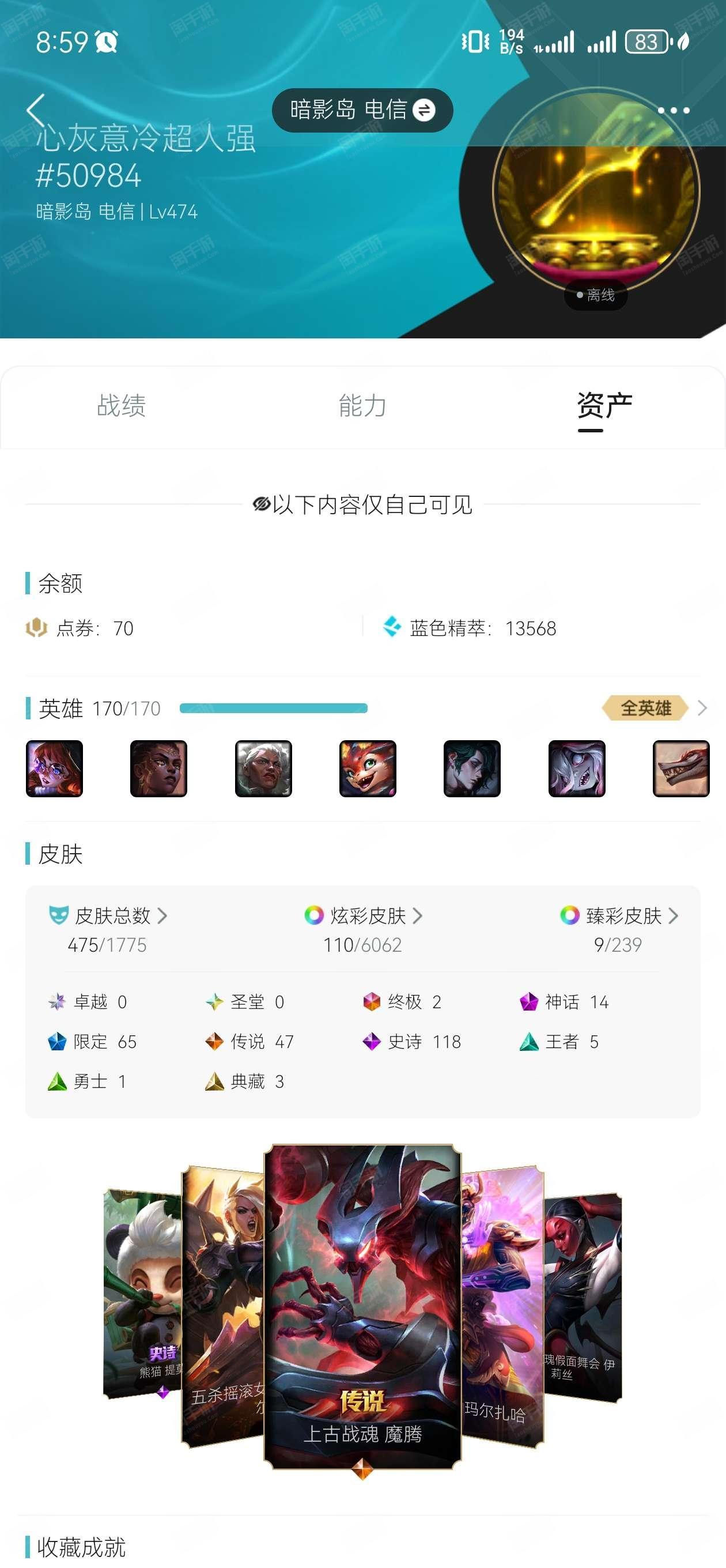
Task: Switch to the 战绩 tab
Action: tap(121, 405)
